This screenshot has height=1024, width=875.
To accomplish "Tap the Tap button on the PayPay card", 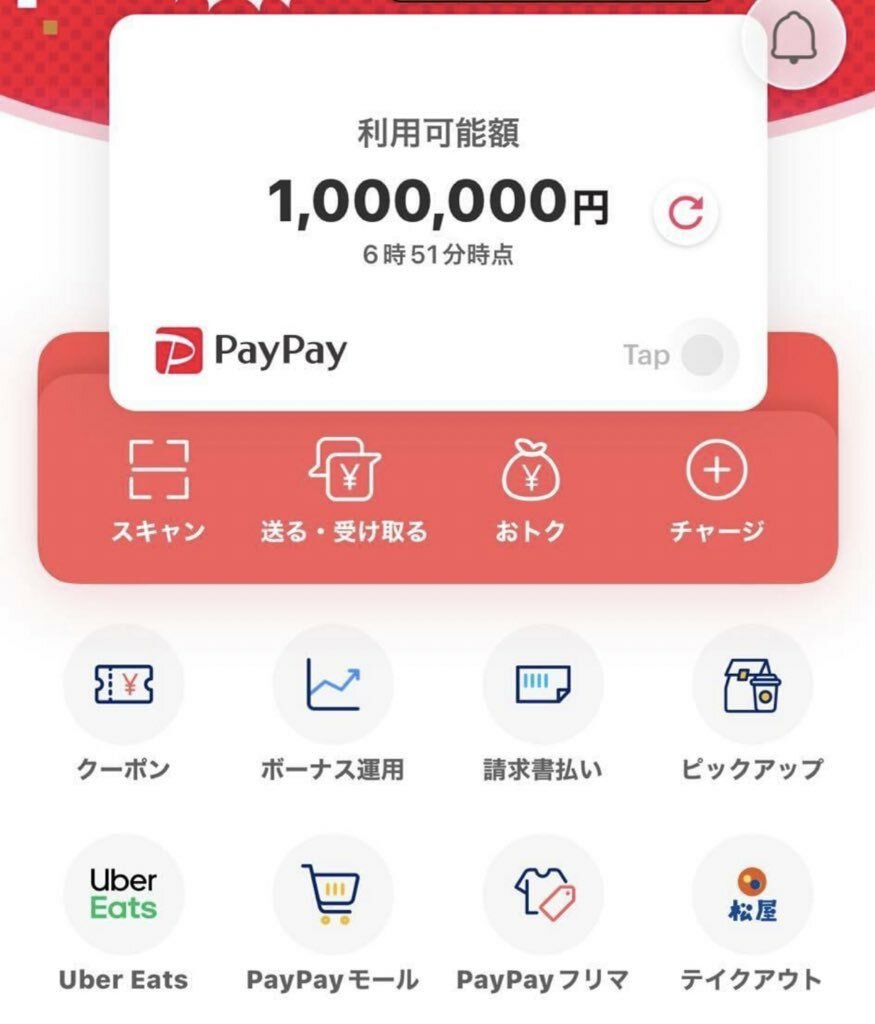I will (702, 355).
